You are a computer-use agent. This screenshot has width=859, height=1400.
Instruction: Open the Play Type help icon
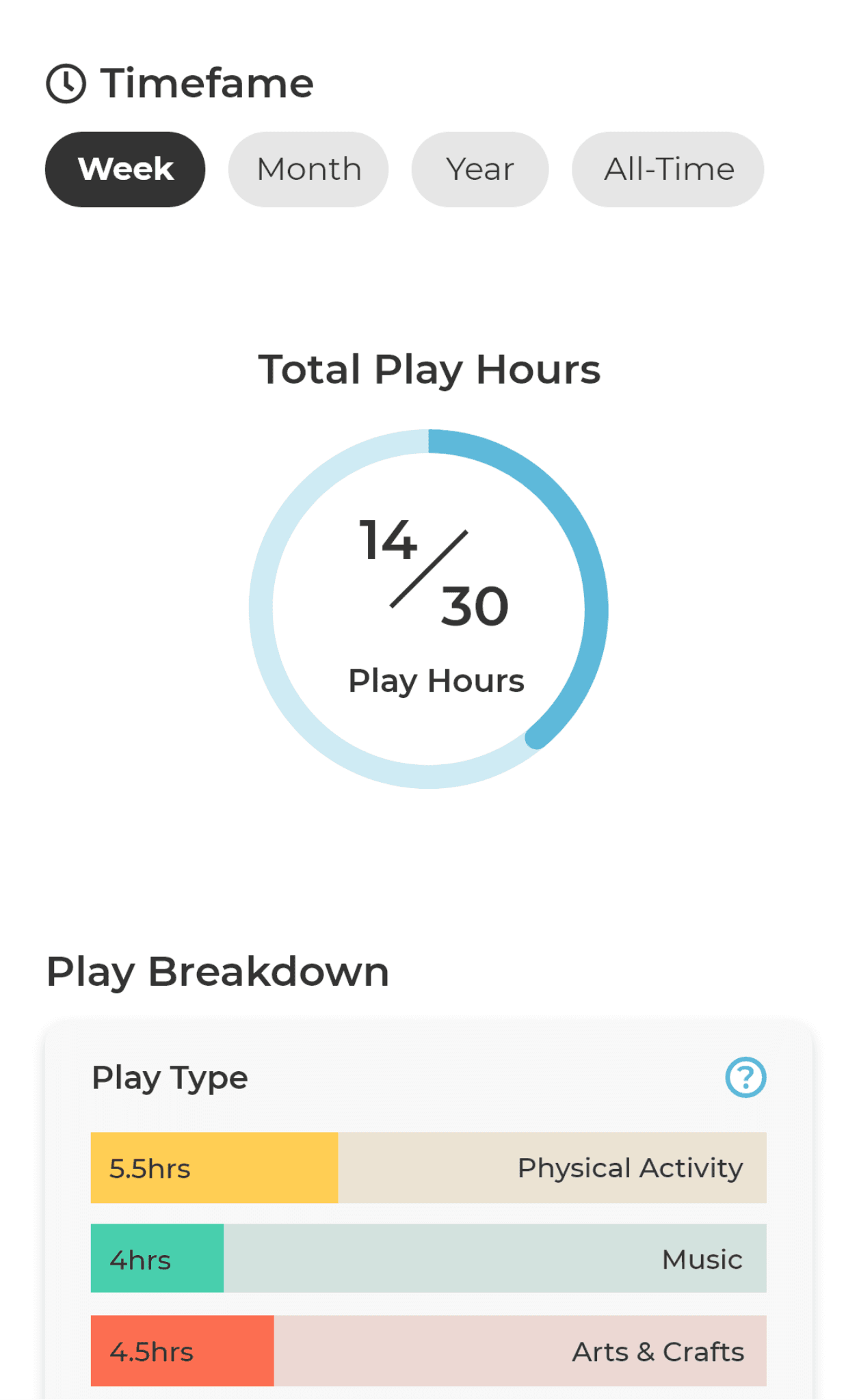pos(745,1077)
